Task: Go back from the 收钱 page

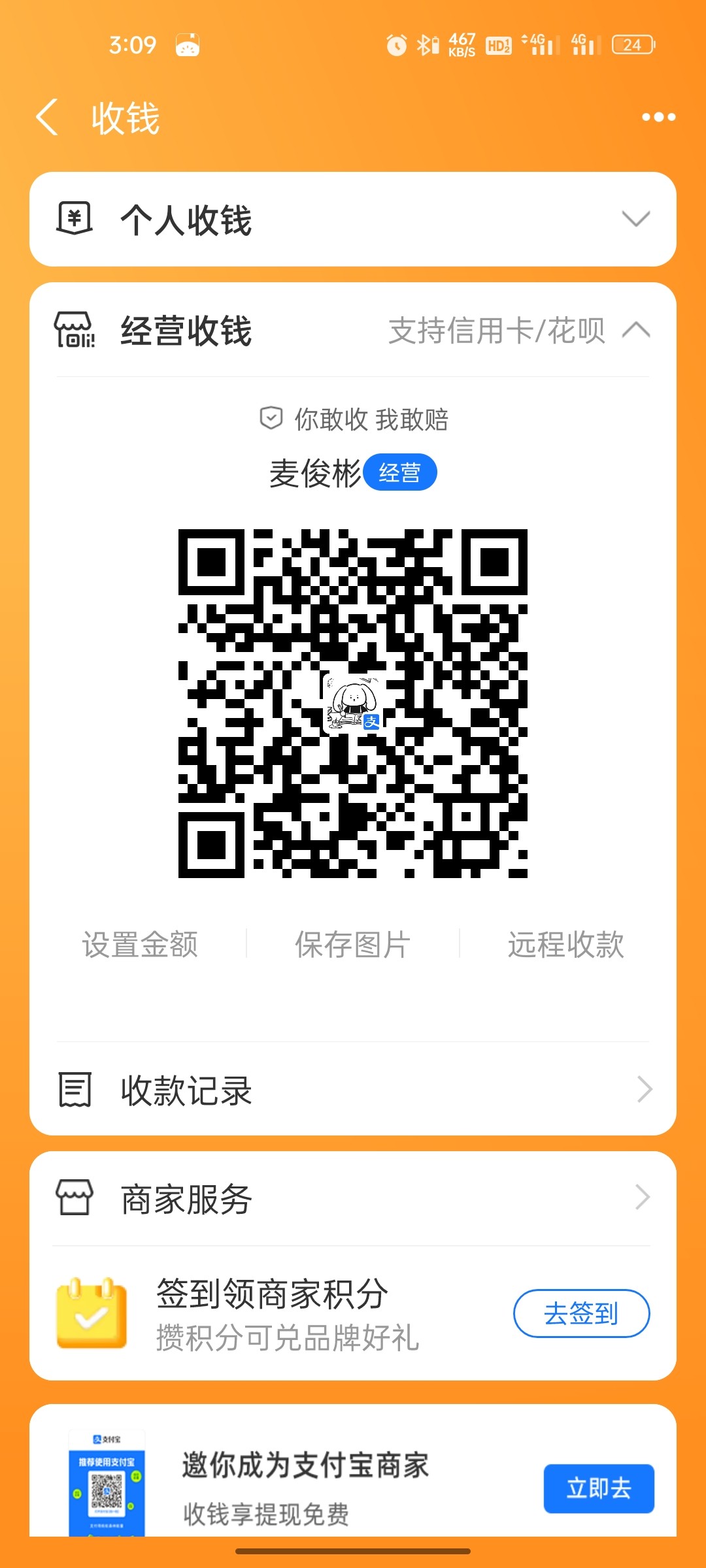Action: (x=47, y=118)
